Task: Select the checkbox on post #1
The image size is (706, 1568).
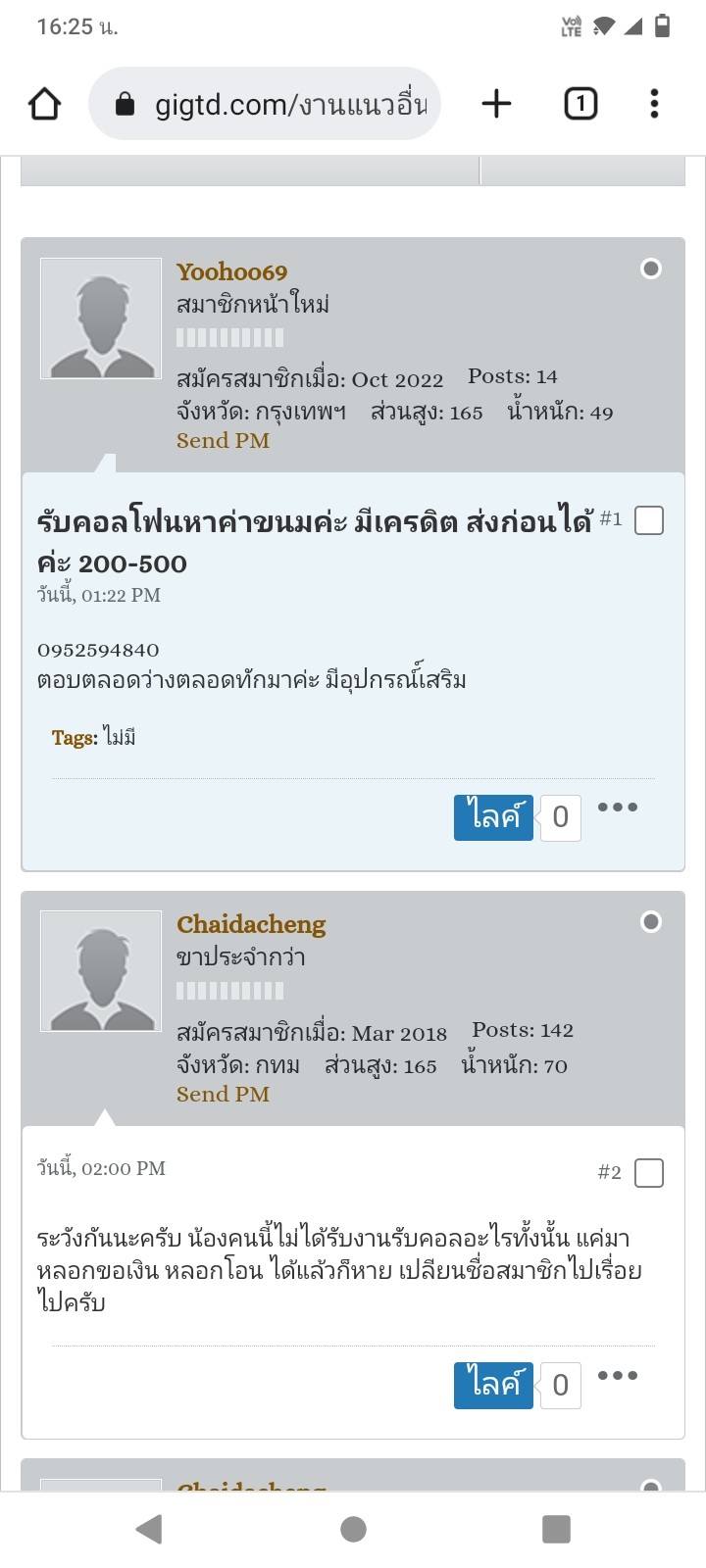Action: tap(649, 520)
